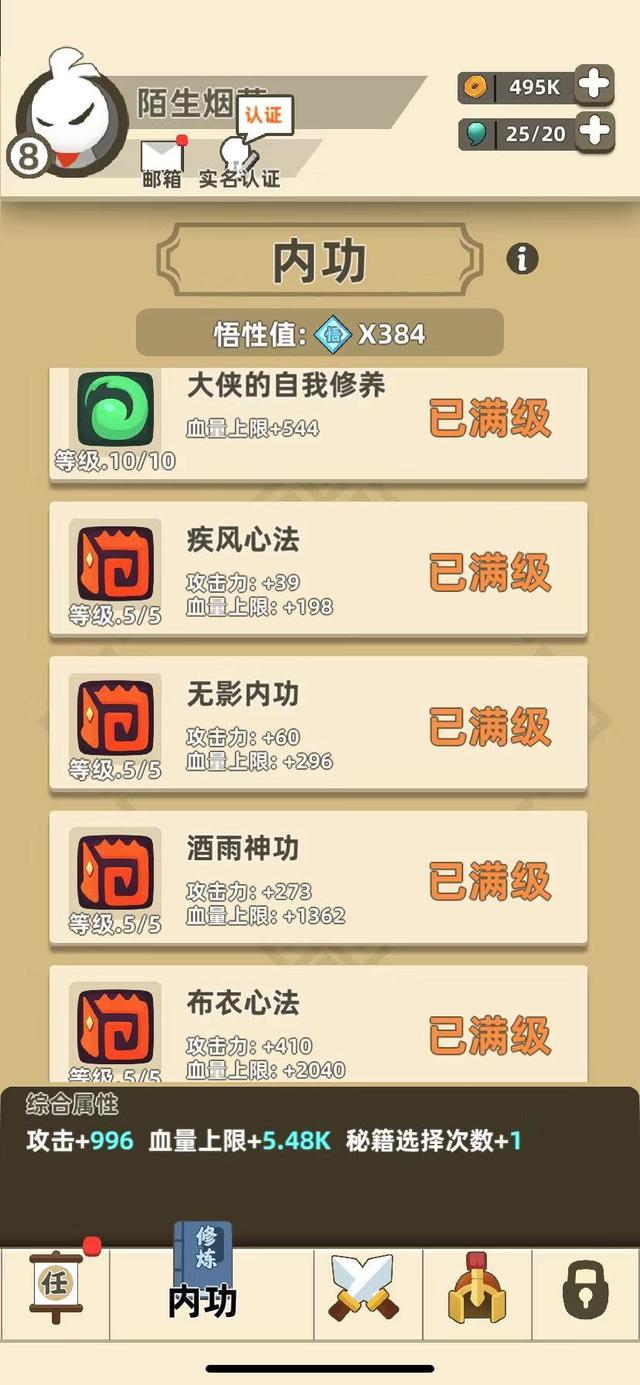Viewport: 640px width, 1385px height.
Task: Select the 疾风心法 skill card
Action: pyautogui.click(x=318, y=570)
